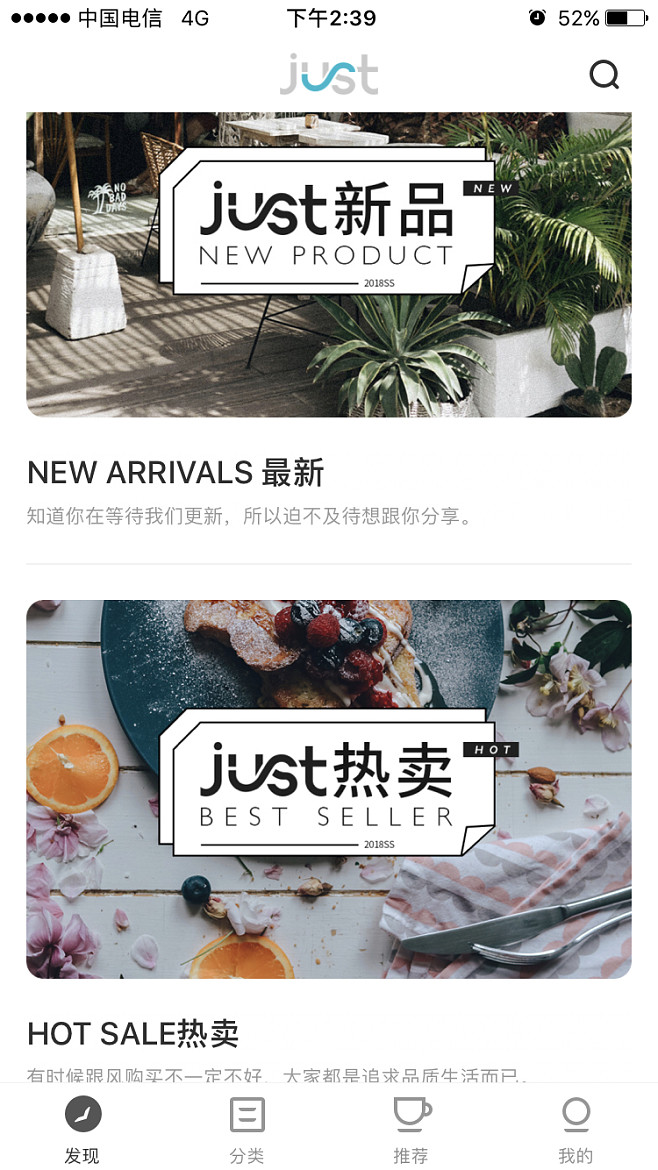
Task: Switch to the 分类 tab
Action: 247,1129
